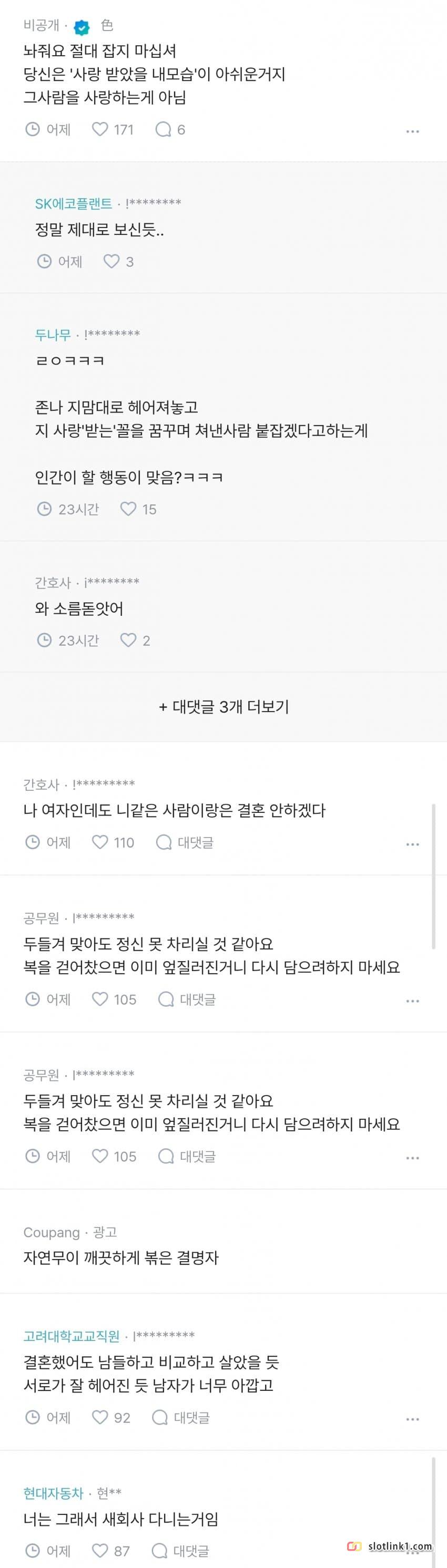Viewport: 447px width, 1568px height.
Task: Open the 현대자동차 company link
Action: pyautogui.click(x=53, y=1493)
